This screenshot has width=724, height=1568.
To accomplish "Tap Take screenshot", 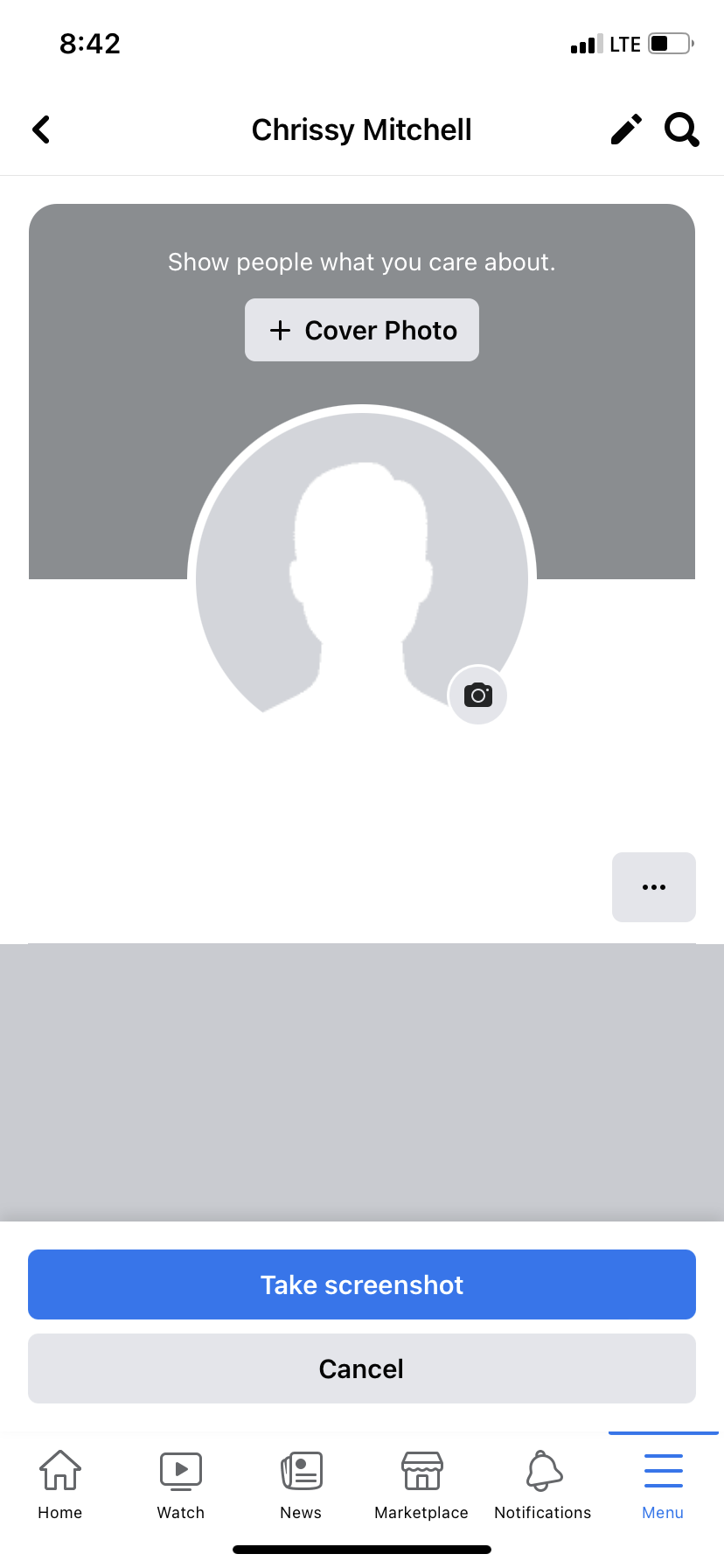I will (361, 1284).
